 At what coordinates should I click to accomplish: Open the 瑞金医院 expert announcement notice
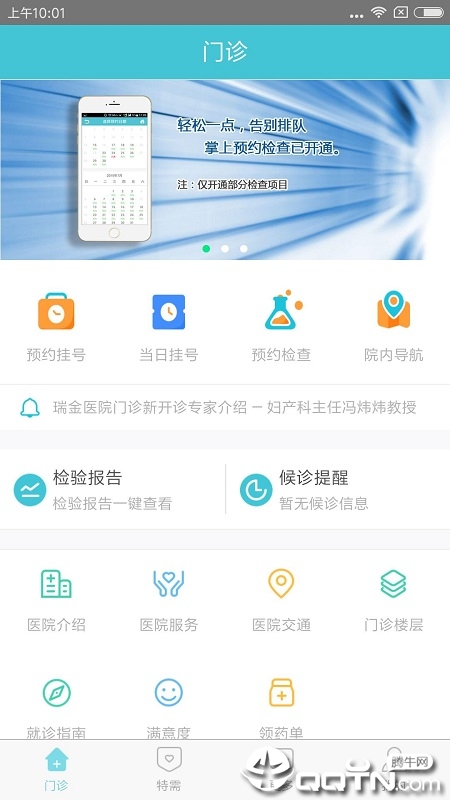pyautogui.click(x=225, y=407)
